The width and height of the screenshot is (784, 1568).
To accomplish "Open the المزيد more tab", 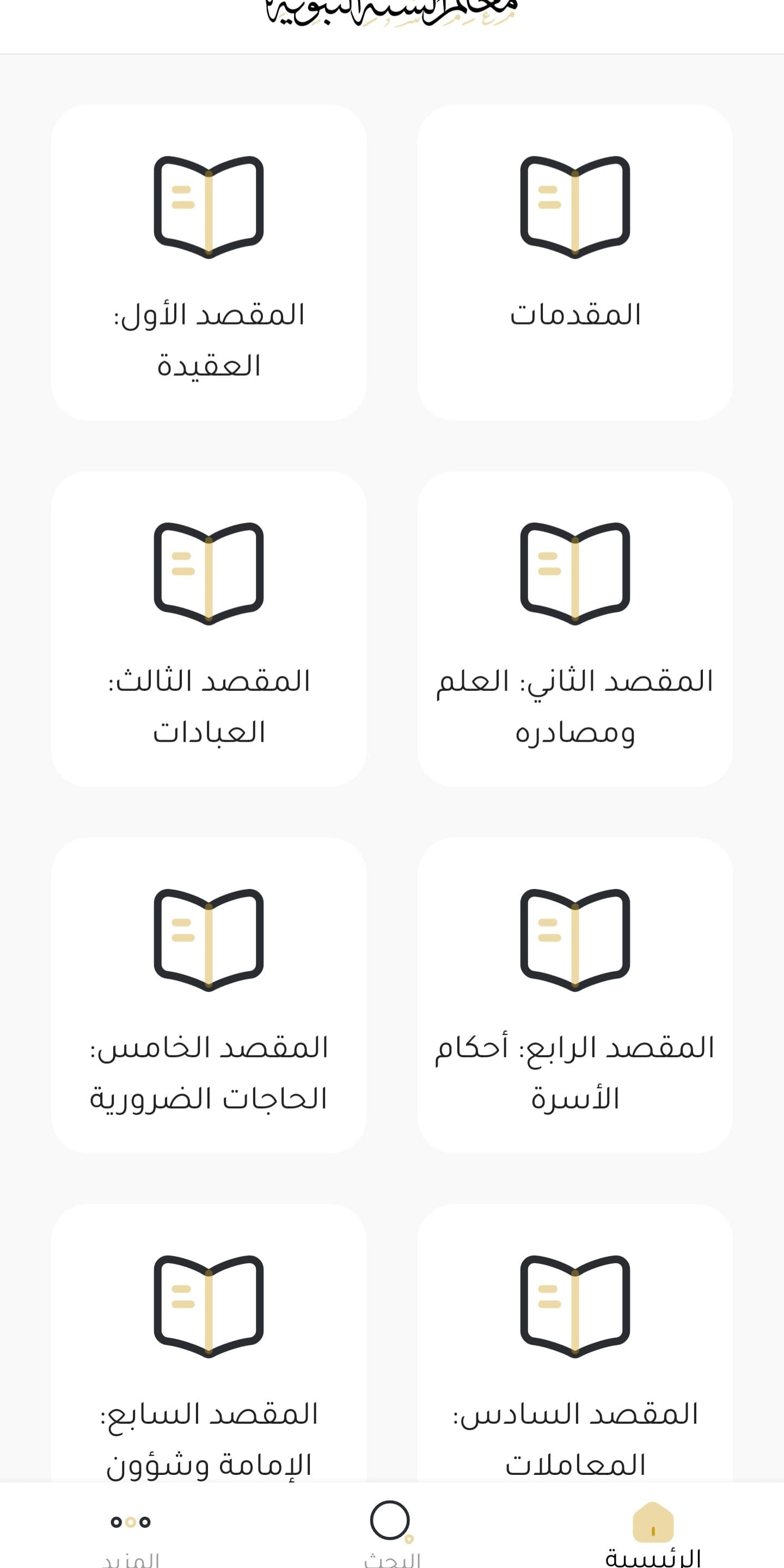I will point(131,1531).
